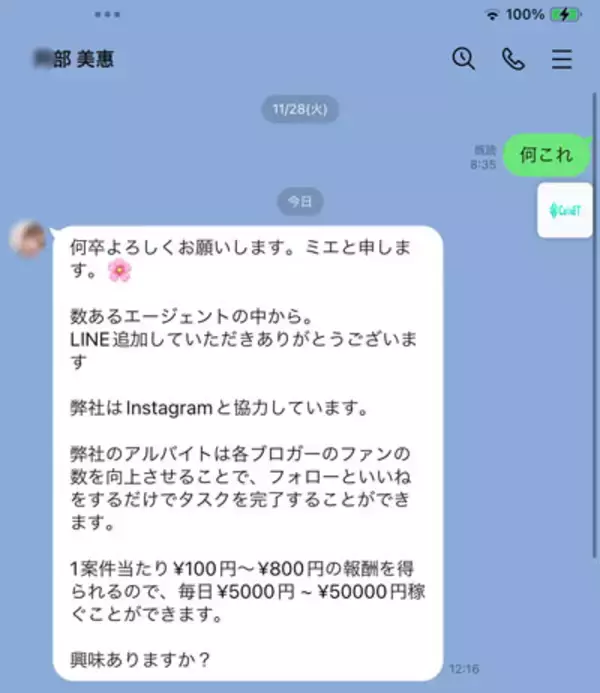Viewport: 600px width, 693px height.
Task: Search within this chat
Action: [x=463, y=59]
